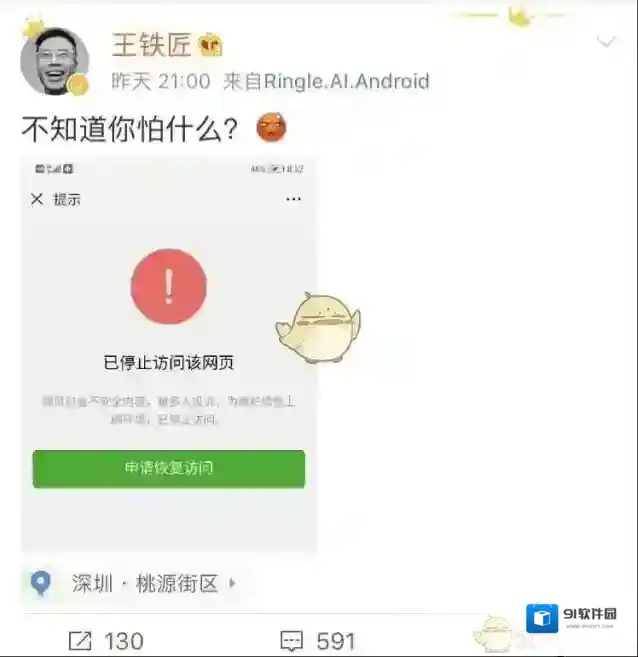Tap the username 王铁匠
Image resolution: width=638 pixels, height=657 pixels.
pyautogui.click(x=150, y=45)
